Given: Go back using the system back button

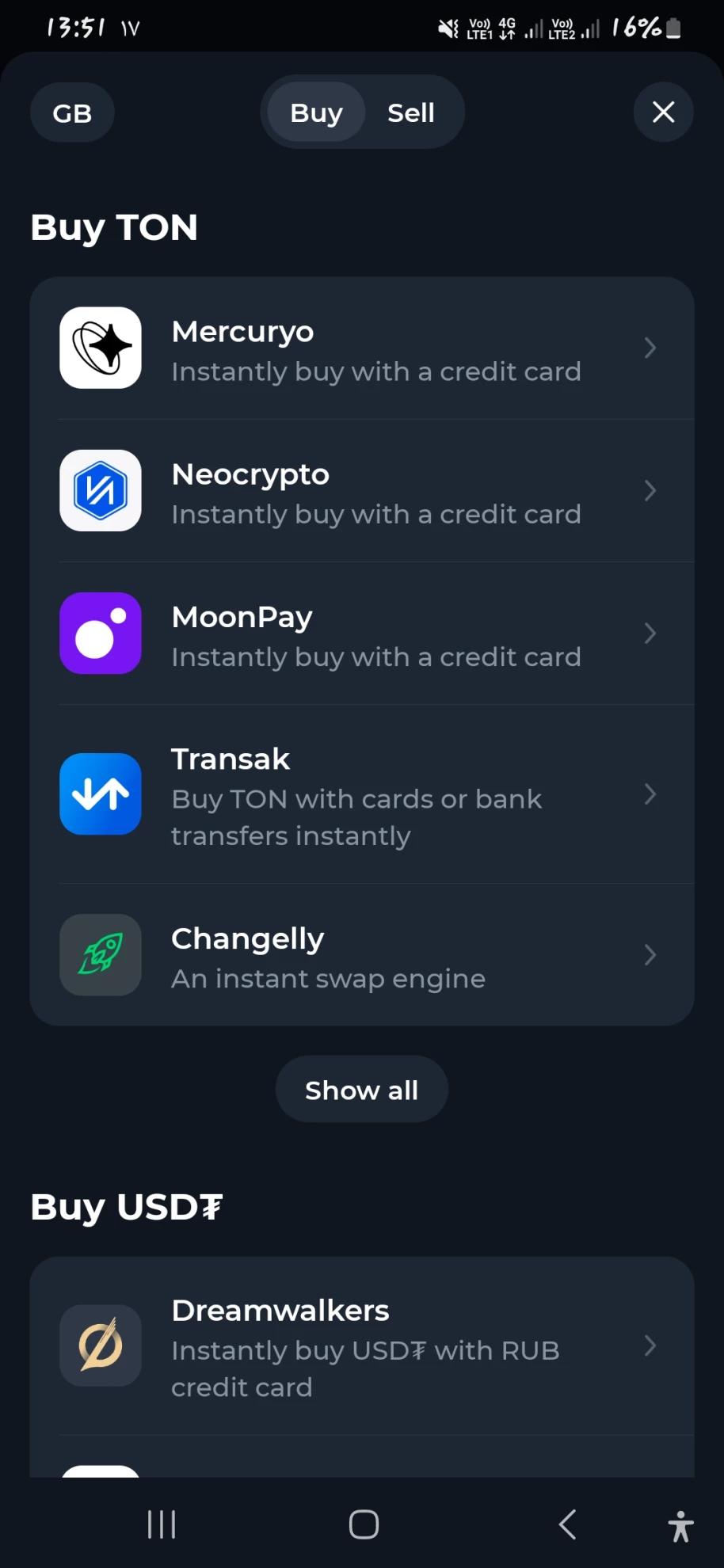Looking at the screenshot, I should click(567, 1524).
